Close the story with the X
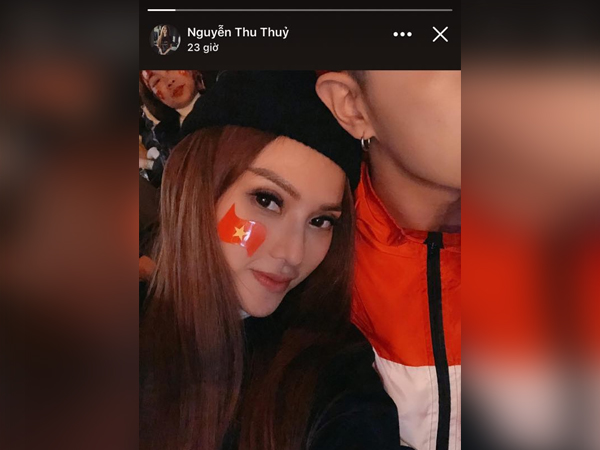This screenshot has height=450, width=600. point(440,34)
